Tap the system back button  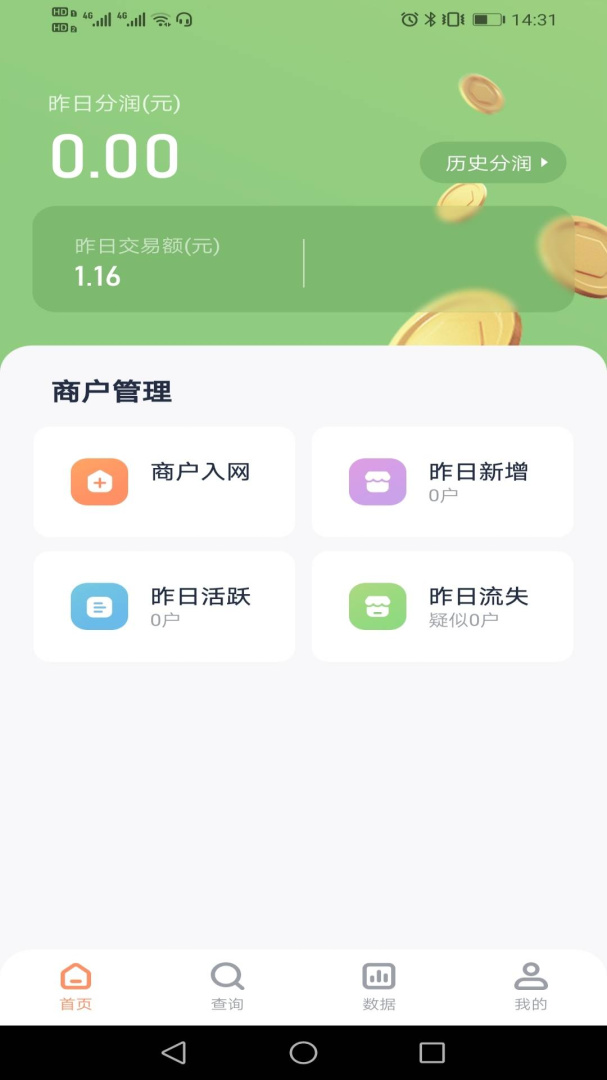click(x=174, y=1052)
